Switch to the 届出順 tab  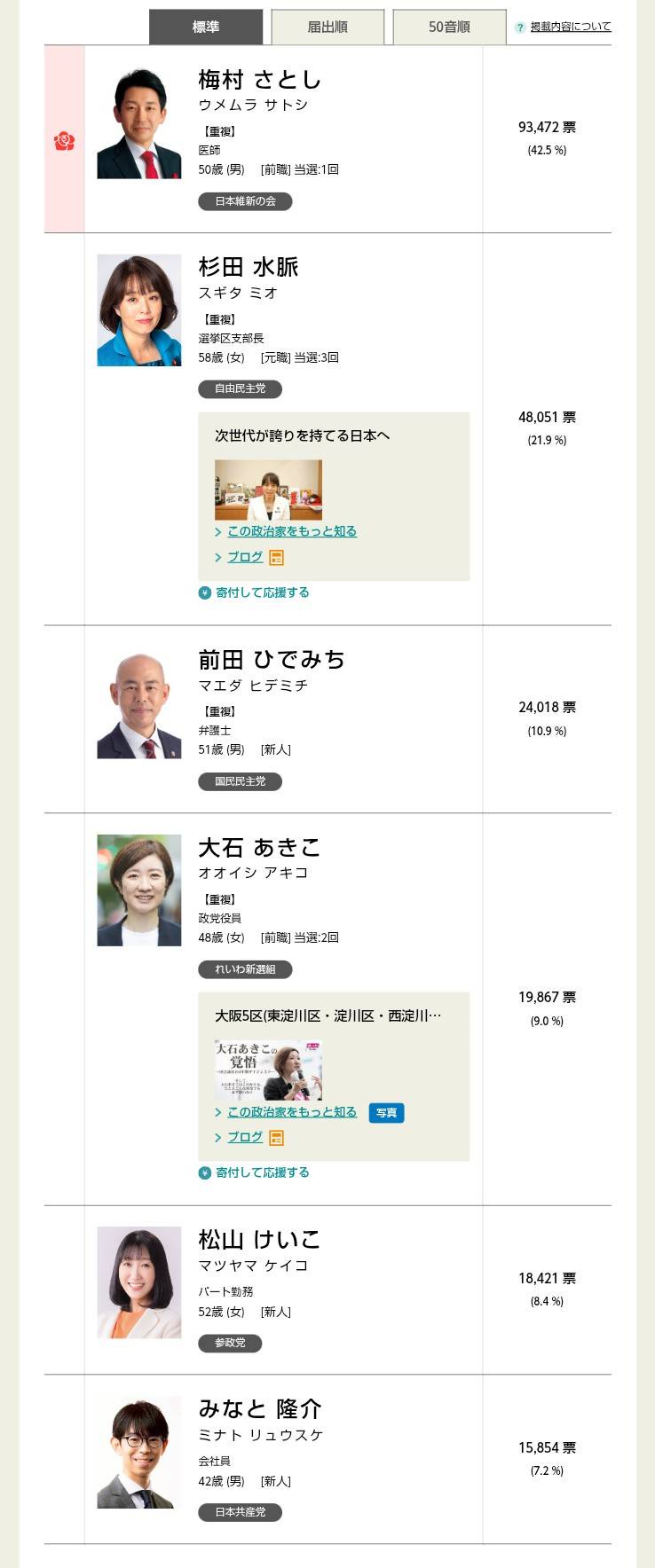click(327, 27)
